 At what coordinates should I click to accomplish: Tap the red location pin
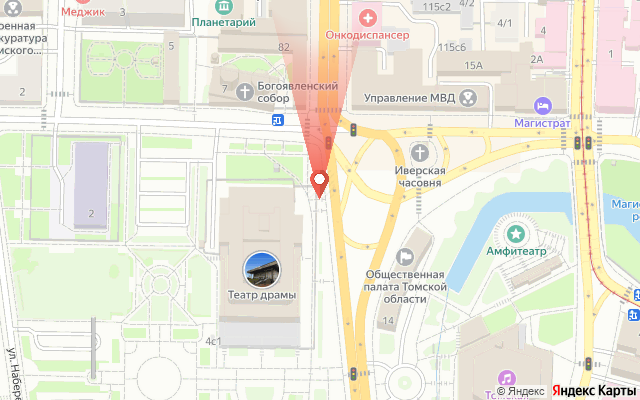[320, 182]
